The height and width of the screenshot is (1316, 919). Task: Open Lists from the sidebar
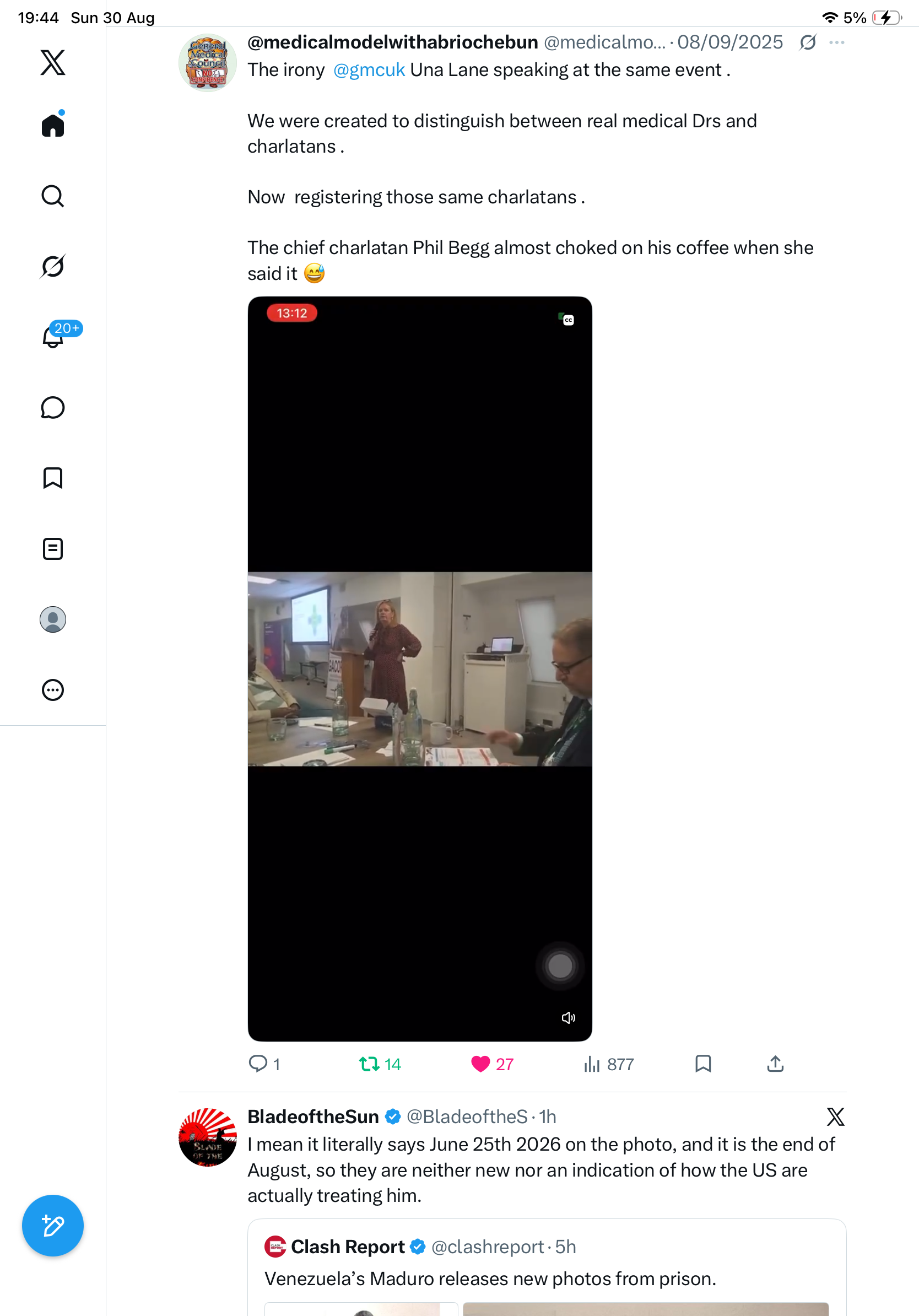pyautogui.click(x=53, y=548)
